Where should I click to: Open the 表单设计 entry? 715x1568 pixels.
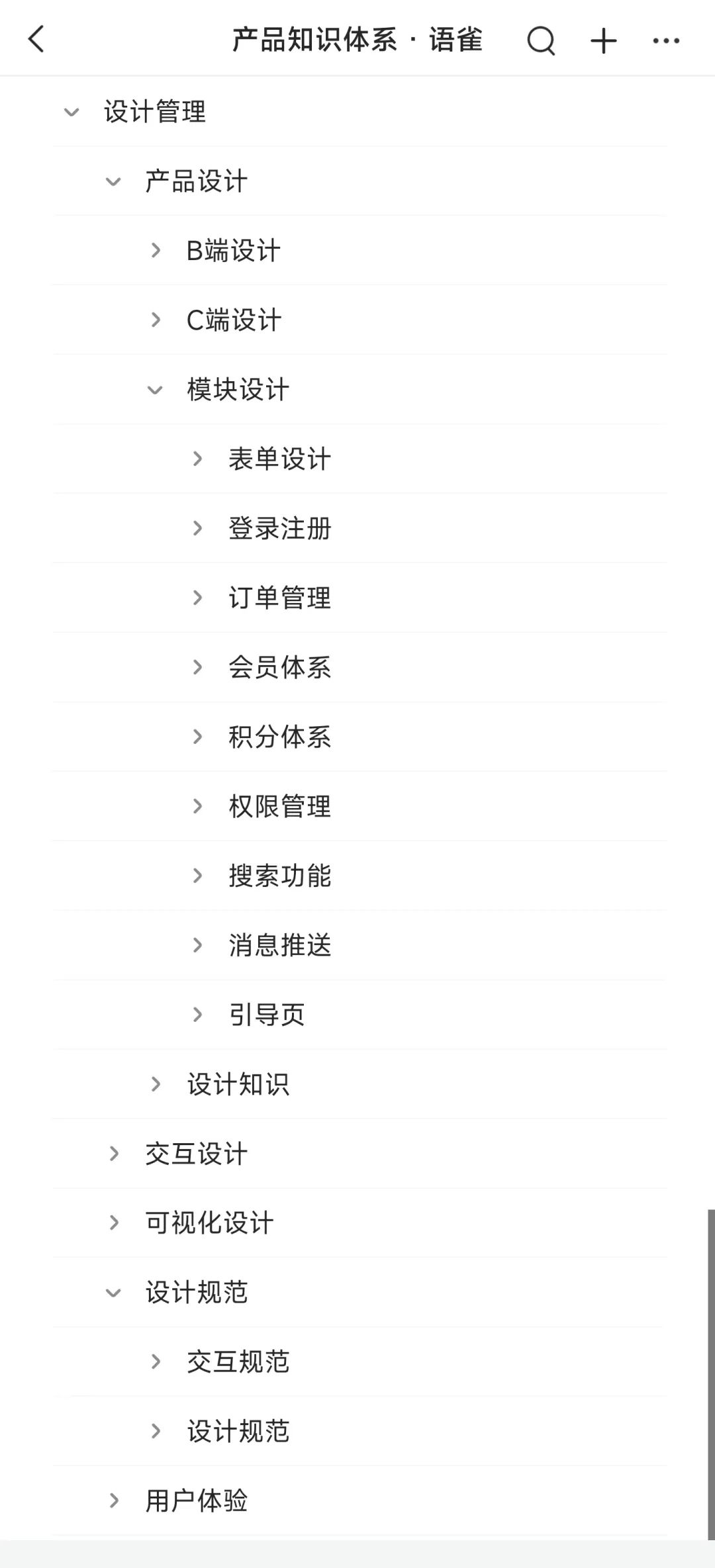point(279,459)
